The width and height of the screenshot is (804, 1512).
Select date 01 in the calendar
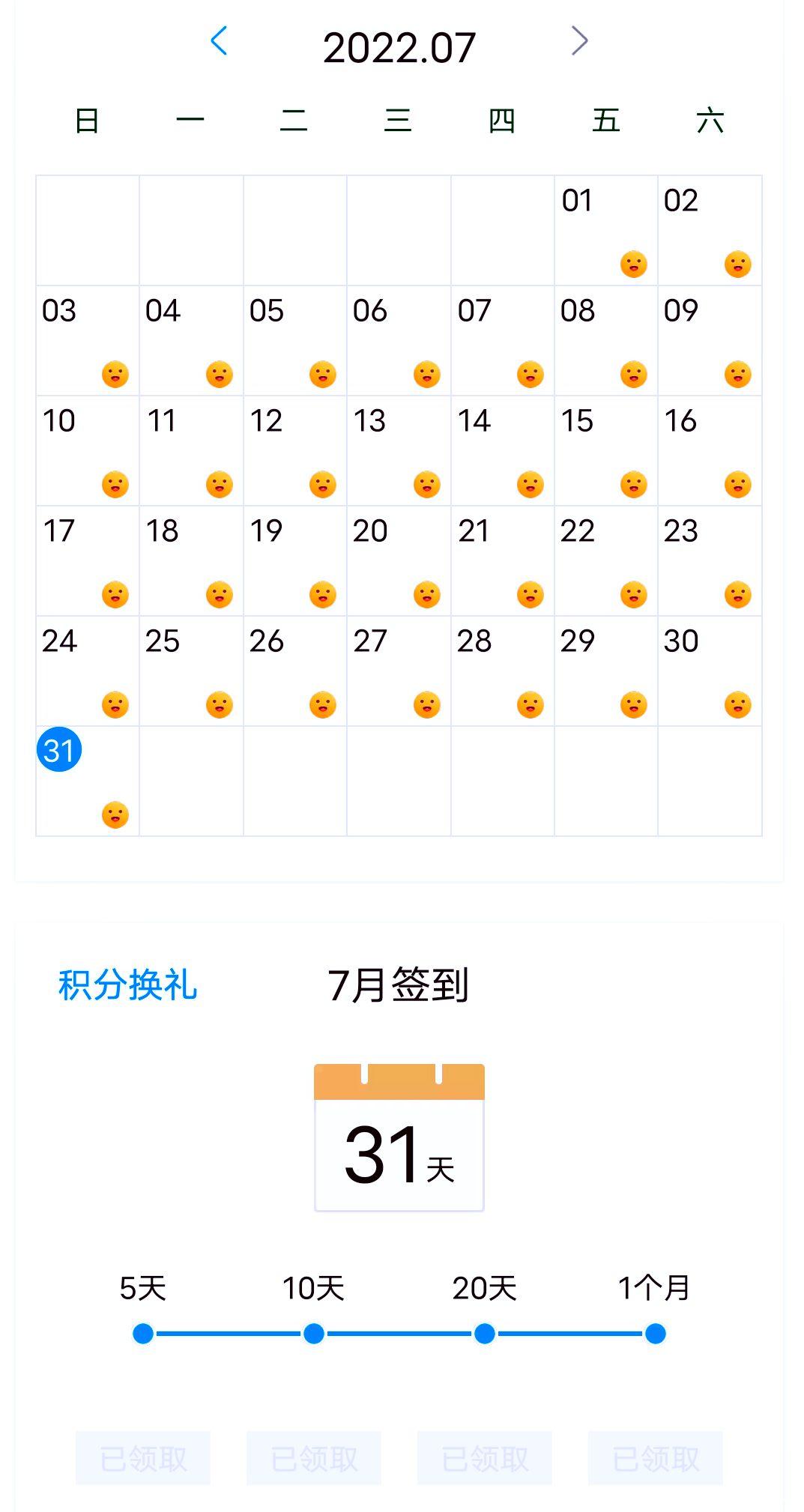tap(605, 230)
